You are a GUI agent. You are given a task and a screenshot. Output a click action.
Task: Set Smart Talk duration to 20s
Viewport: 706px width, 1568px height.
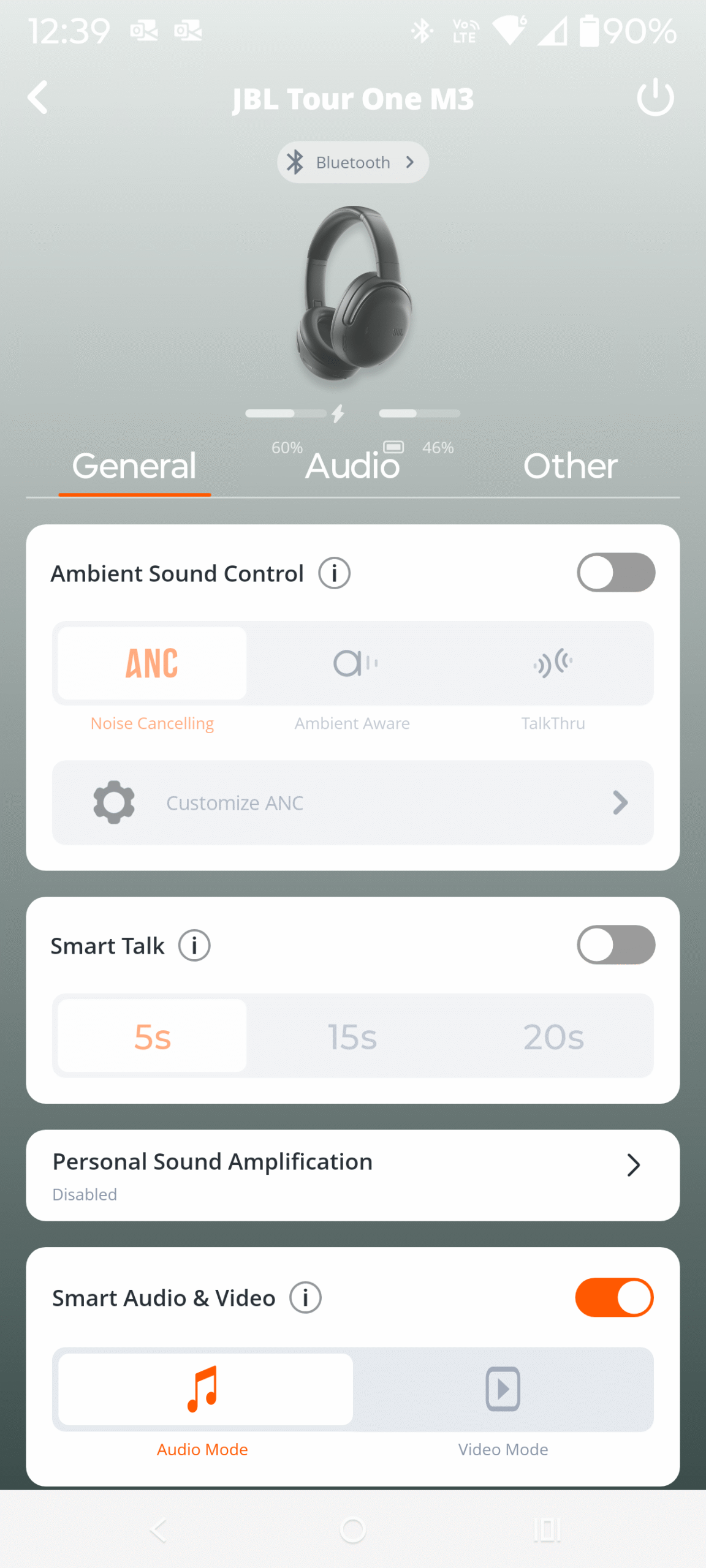pos(553,1036)
